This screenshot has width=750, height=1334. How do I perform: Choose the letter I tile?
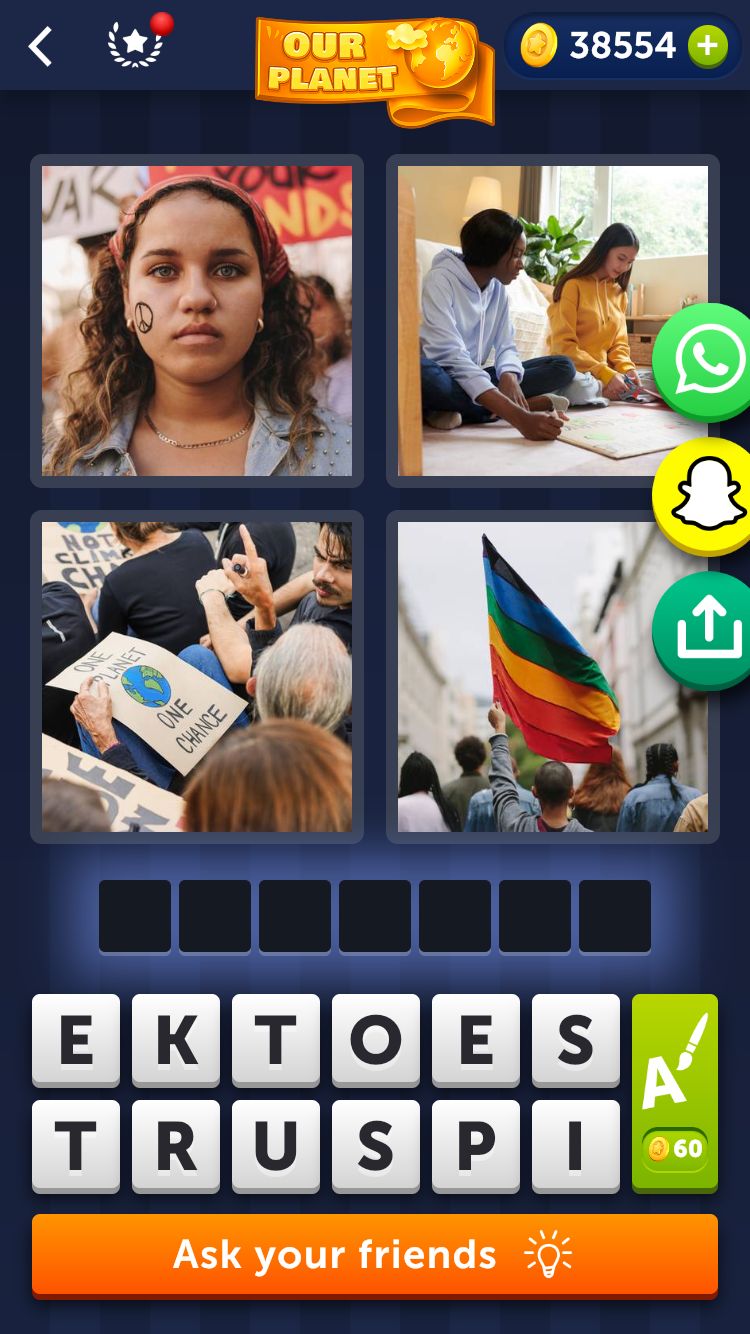point(576,1146)
